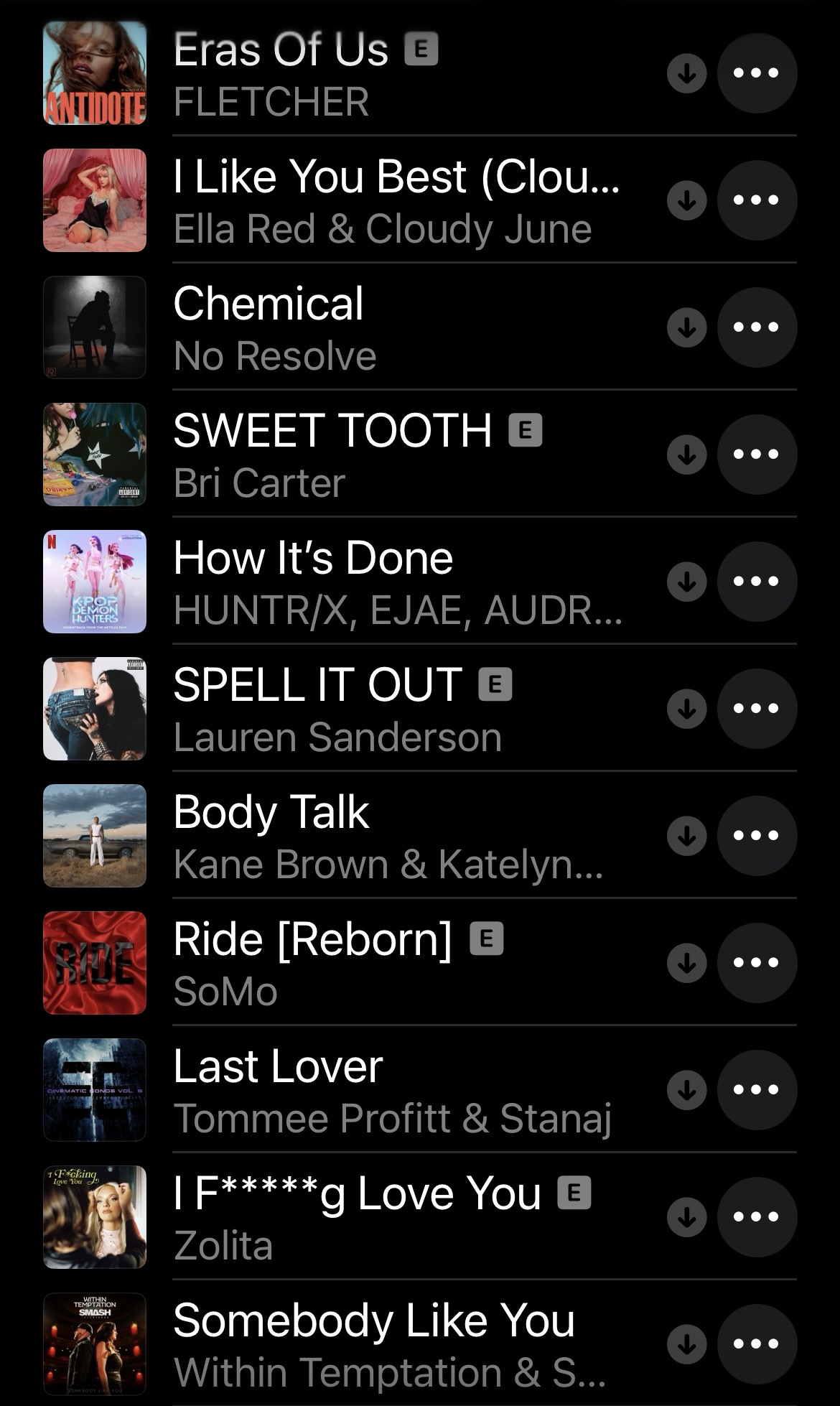840x1406 pixels.
Task: Download Somebody Like You by Within Temptation
Action: coord(687,1344)
